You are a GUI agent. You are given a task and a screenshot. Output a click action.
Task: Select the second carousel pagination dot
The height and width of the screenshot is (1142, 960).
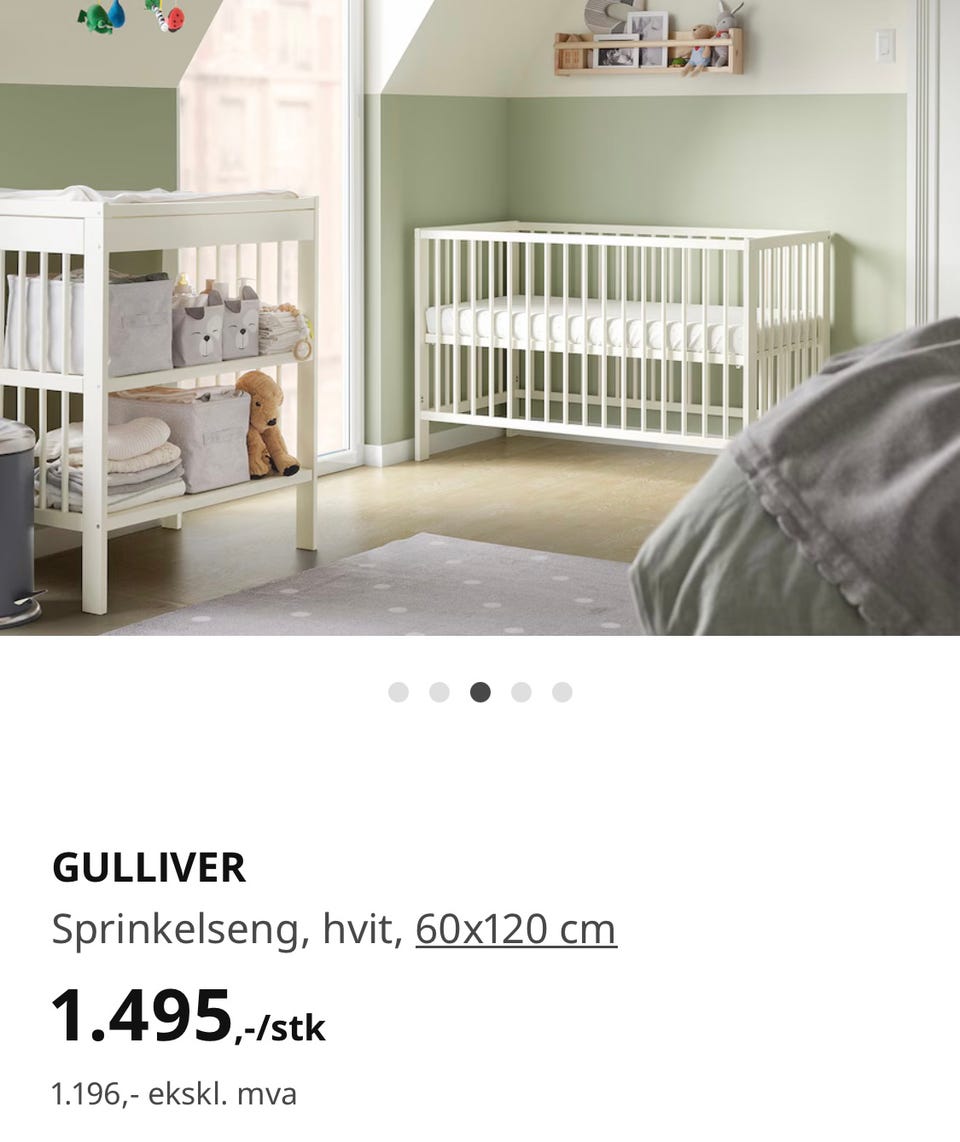[441, 689]
